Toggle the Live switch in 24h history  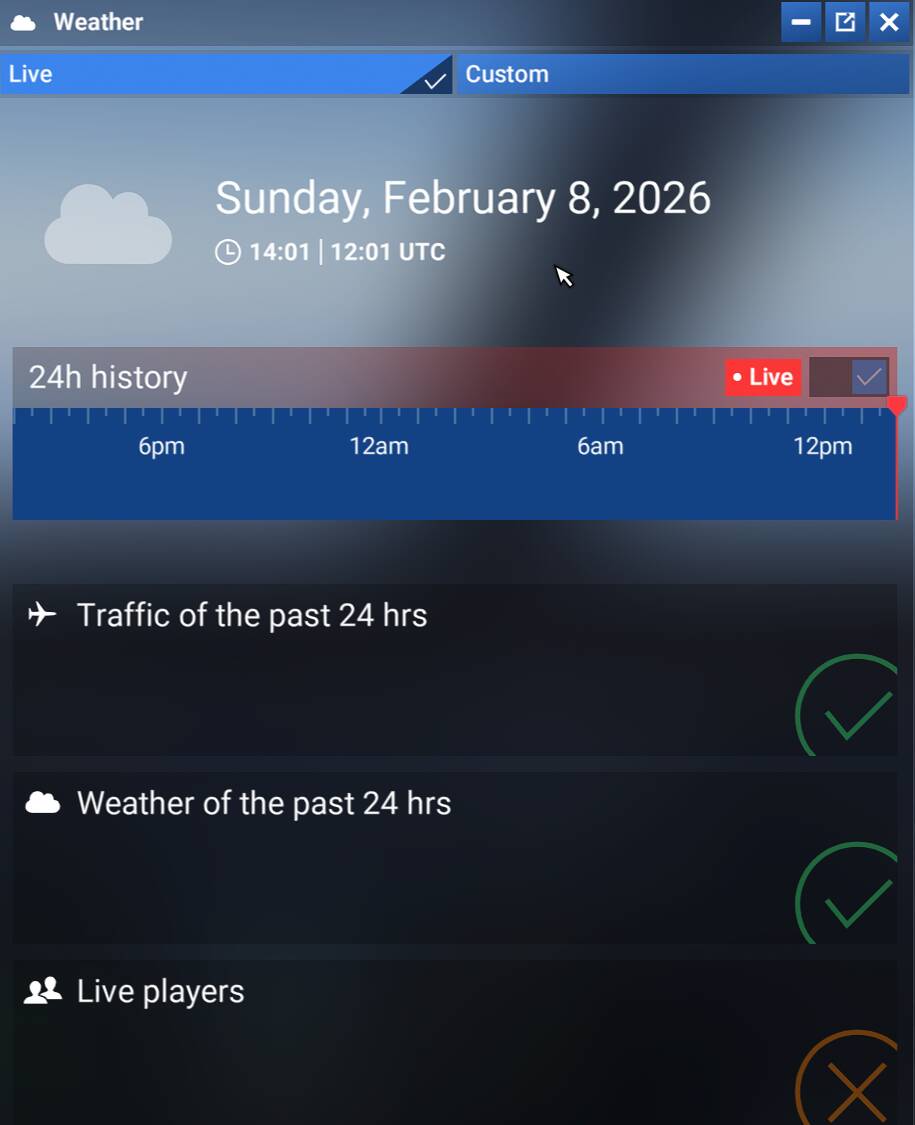point(848,377)
